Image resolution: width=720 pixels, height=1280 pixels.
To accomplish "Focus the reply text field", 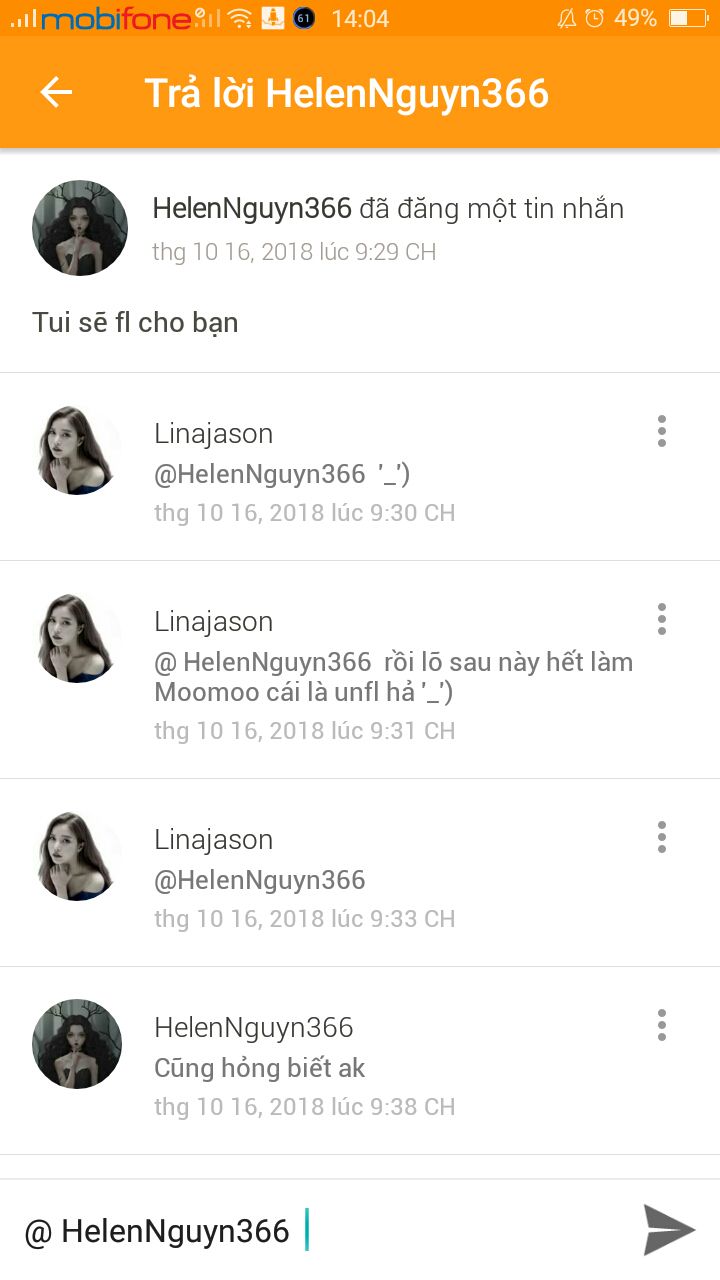I will [320, 1231].
